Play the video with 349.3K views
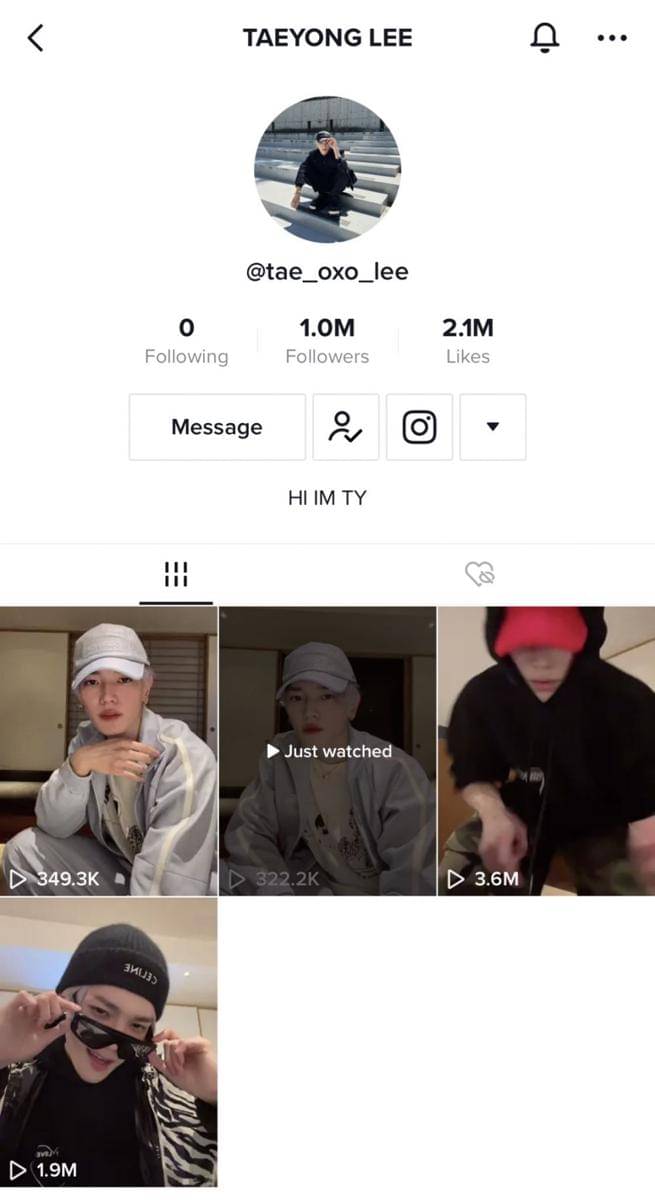The image size is (655, 1200). coord(108,750)
